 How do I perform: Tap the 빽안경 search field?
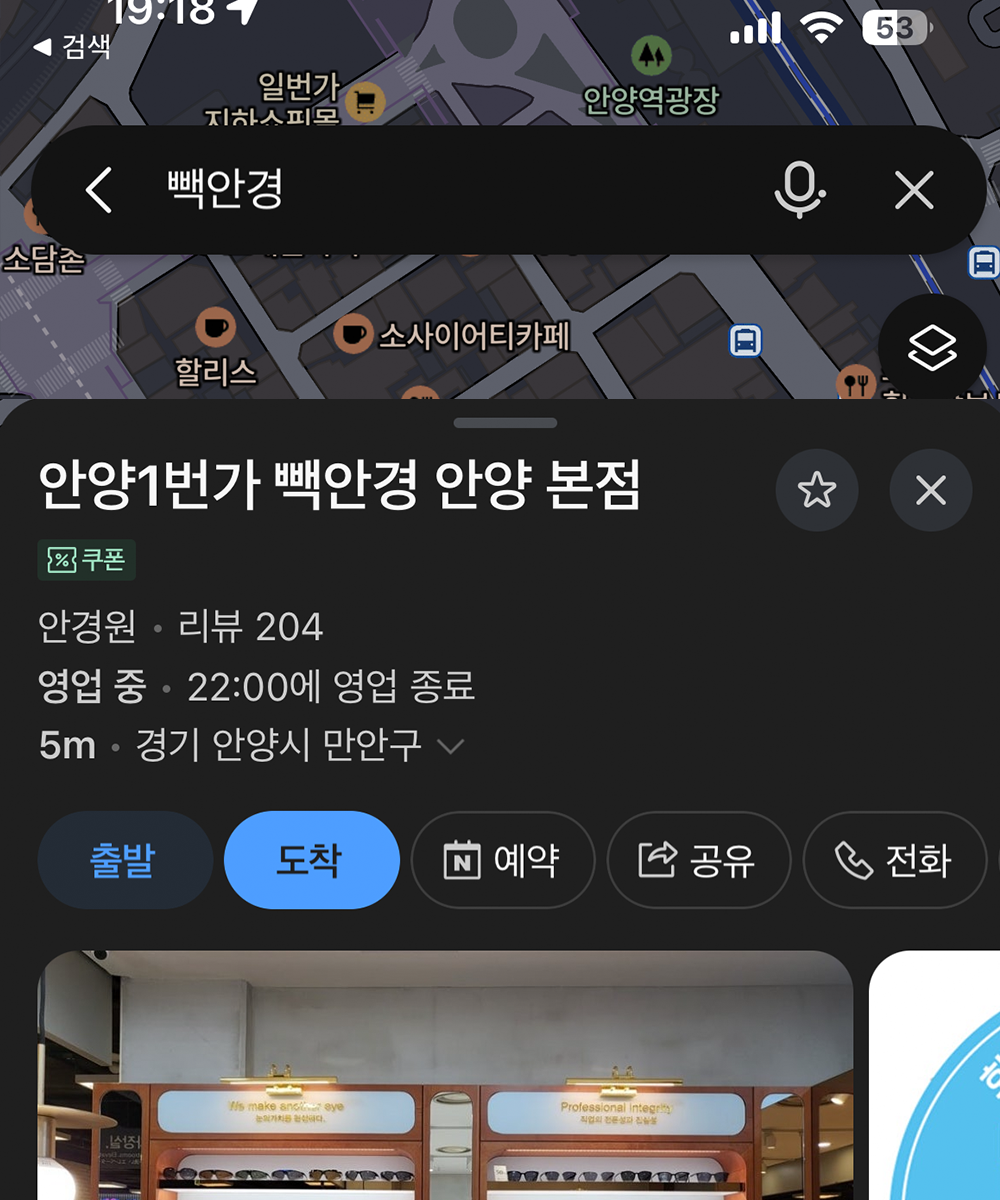(x=450, y=190)
